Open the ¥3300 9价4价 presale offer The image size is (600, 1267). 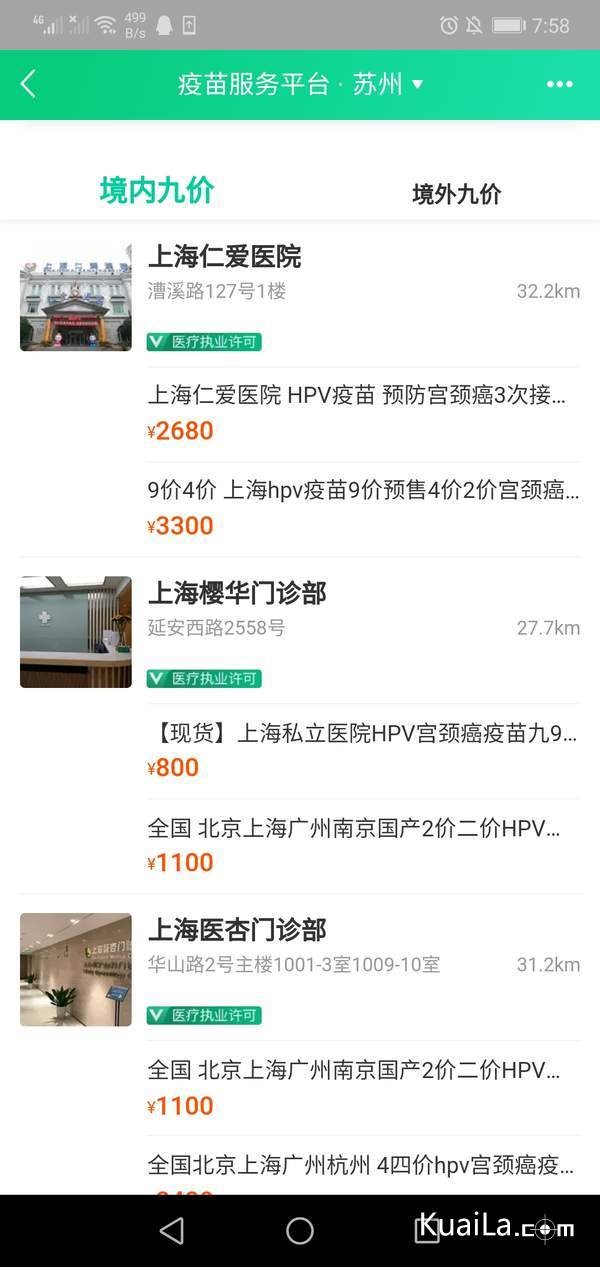click(x=362, y=507)
